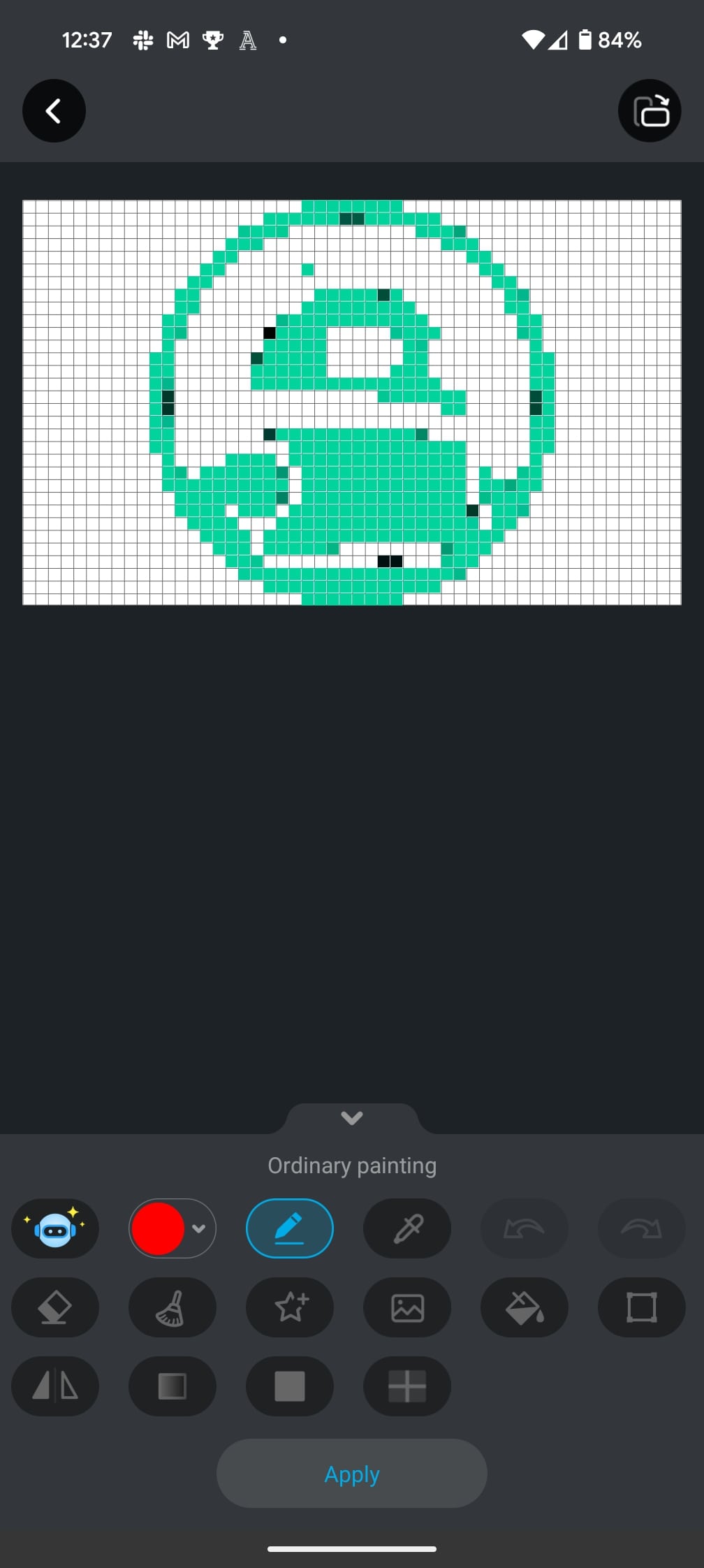Select the paint bucket fill tool

524,1307
